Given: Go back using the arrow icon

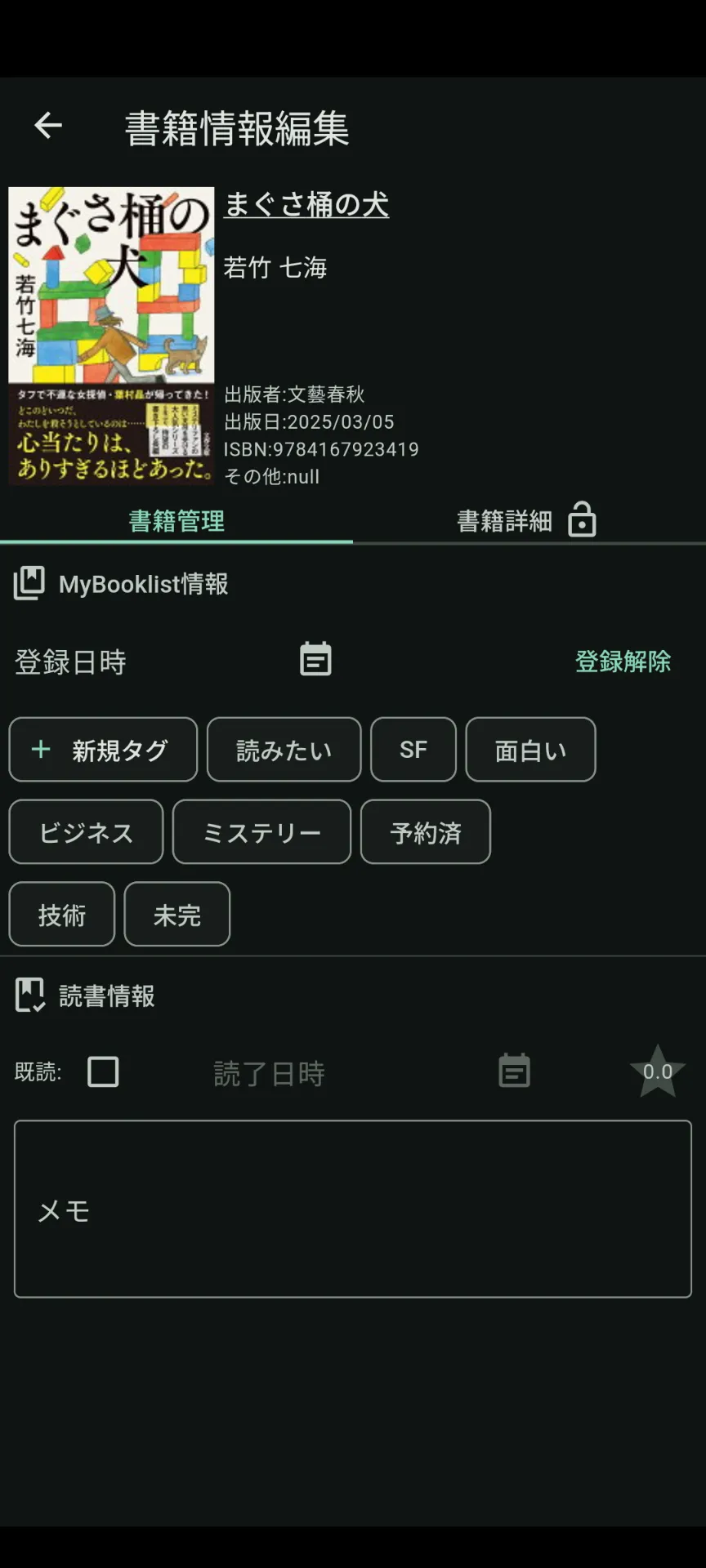Looking at the screenshot, I should 48,126.
